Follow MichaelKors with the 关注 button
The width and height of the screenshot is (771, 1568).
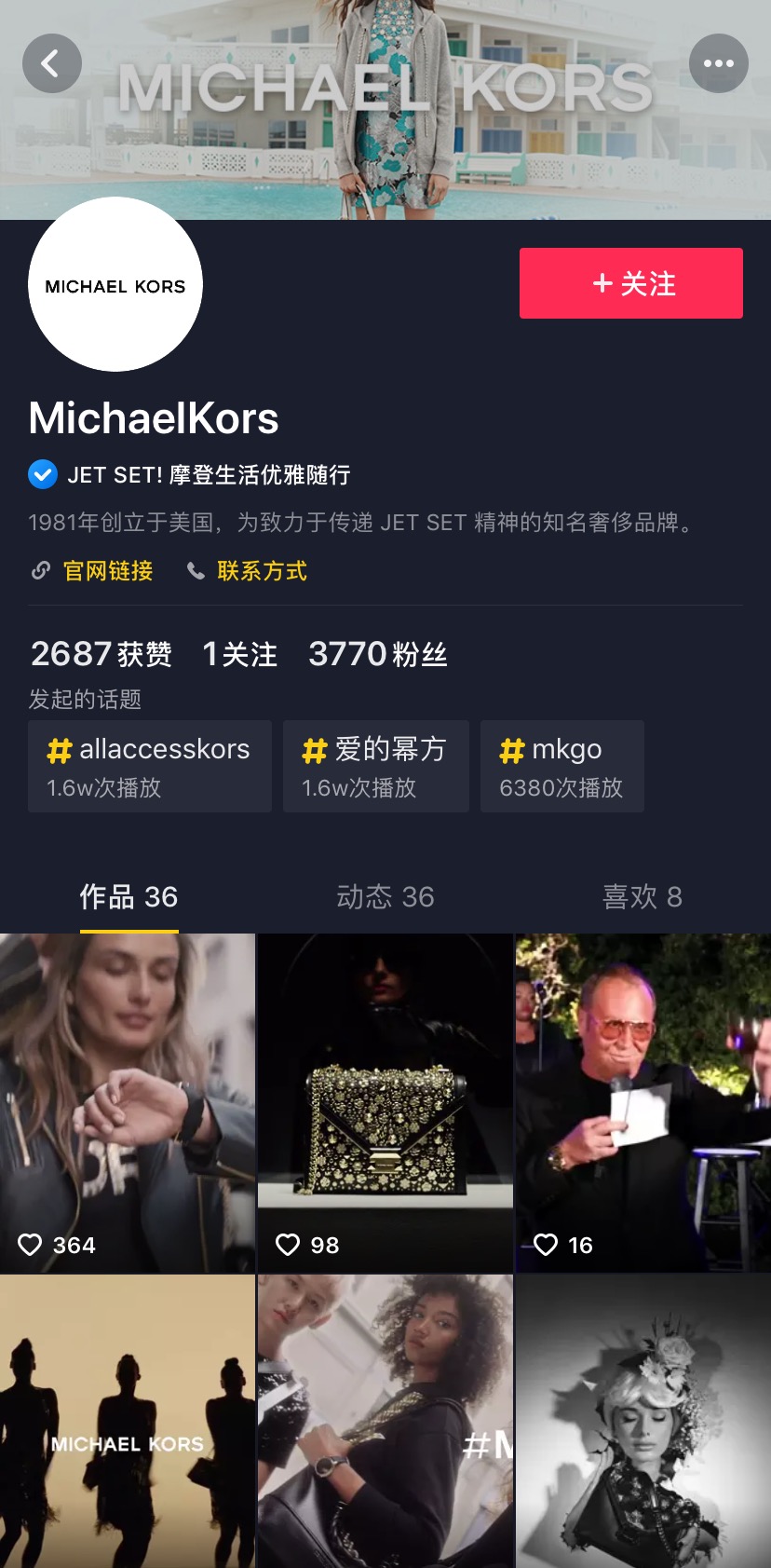630,283
